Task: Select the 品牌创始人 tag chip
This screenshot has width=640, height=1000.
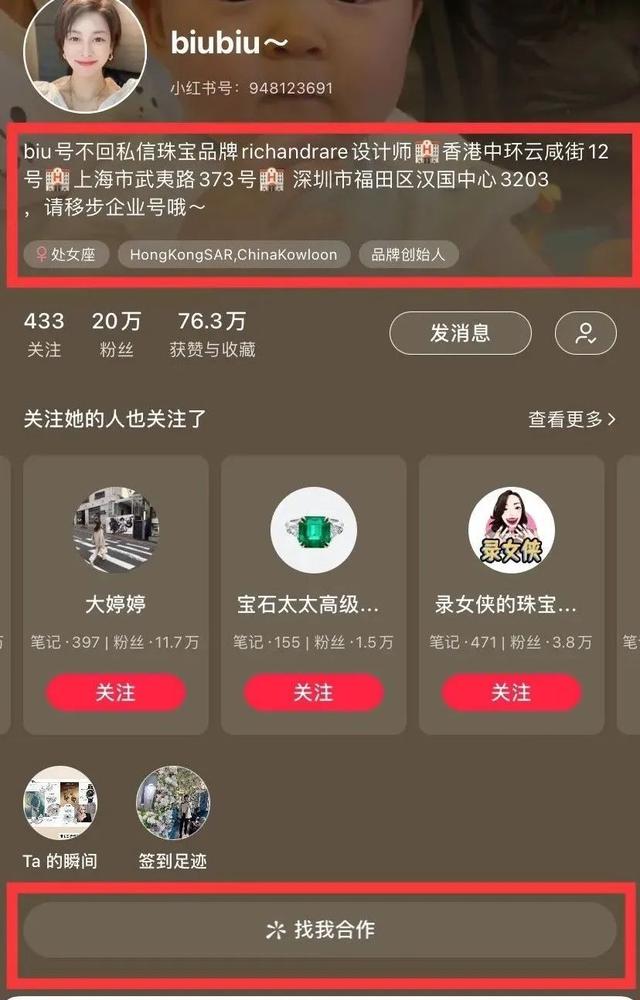Action: [x=408, y=254]
